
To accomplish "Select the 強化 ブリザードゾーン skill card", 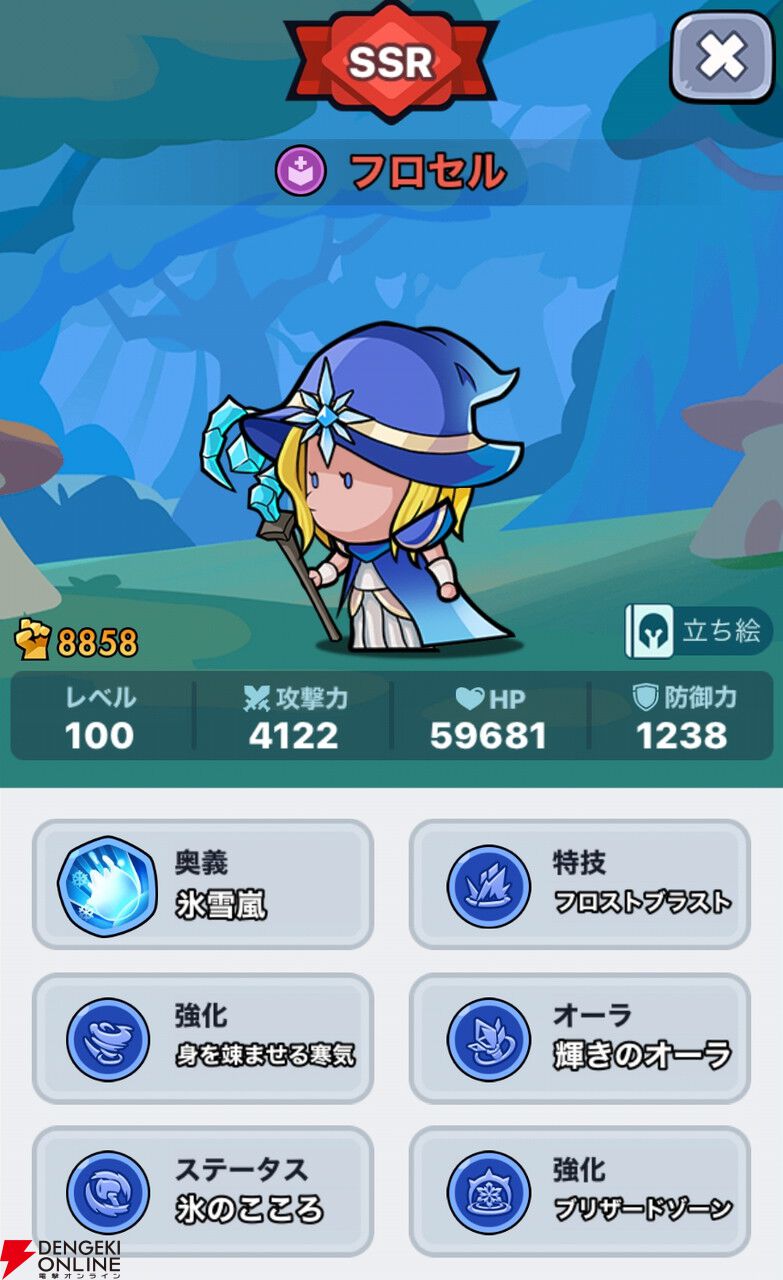I will point(579,1191).
